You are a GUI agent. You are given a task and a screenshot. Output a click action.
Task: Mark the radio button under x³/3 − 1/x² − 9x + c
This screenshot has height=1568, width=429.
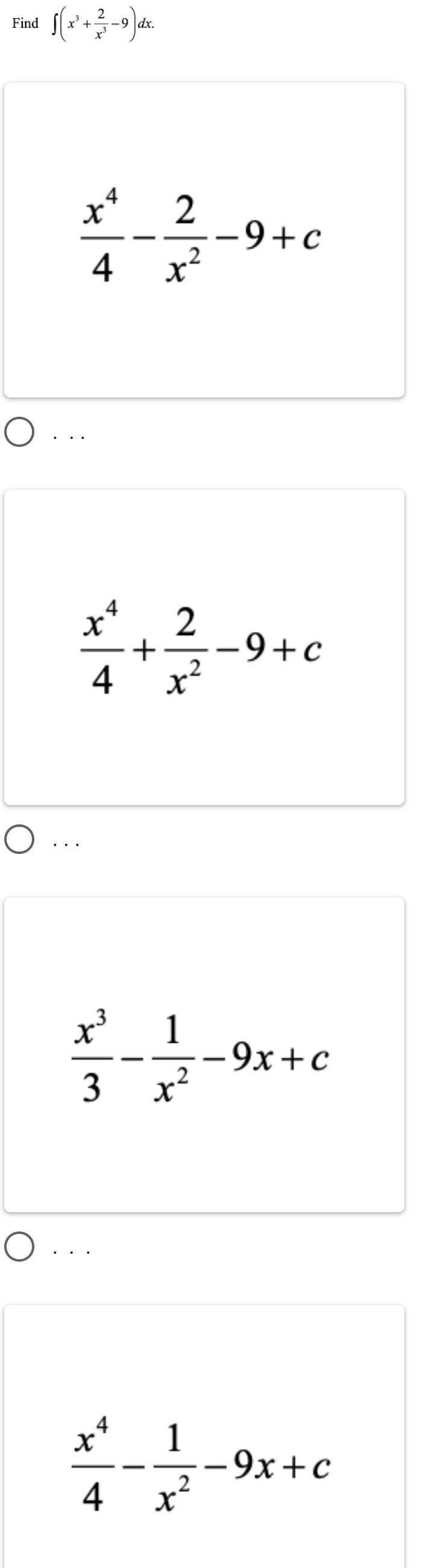19,1247
